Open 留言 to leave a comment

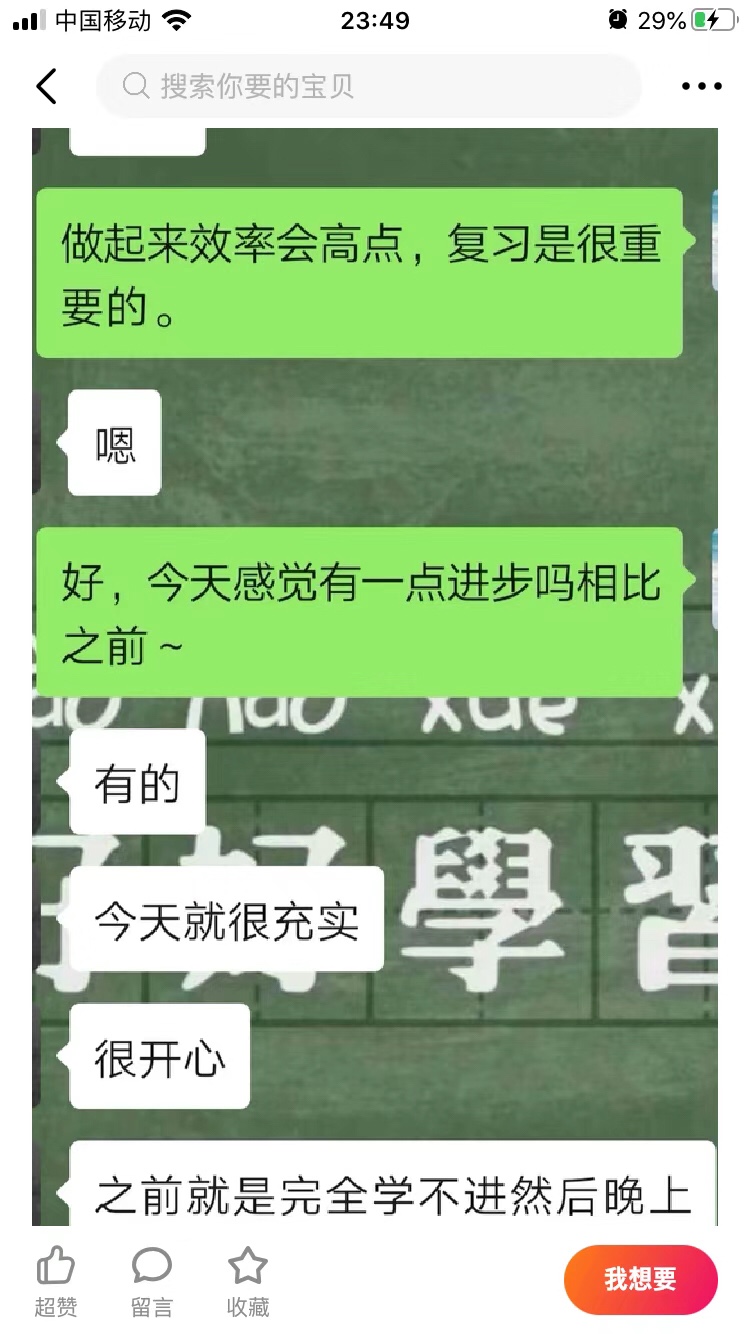click(x=152, y=1280)
